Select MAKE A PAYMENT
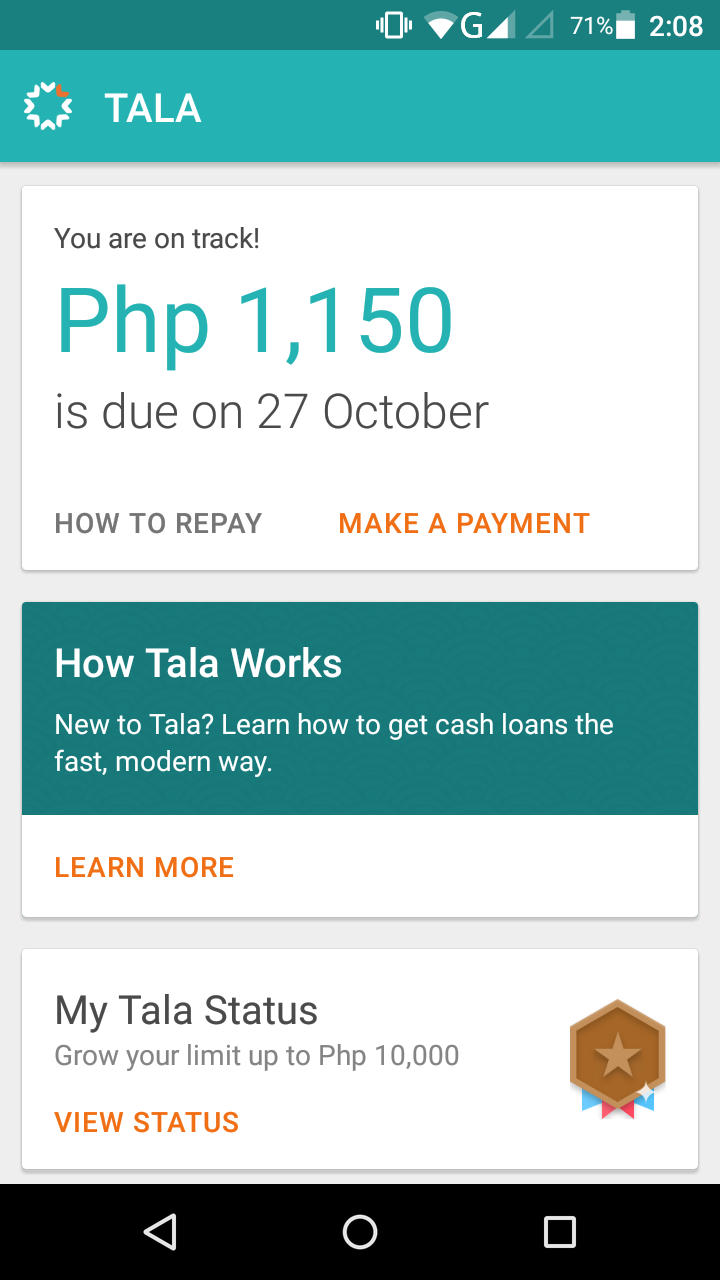The width and height of the screenshot is (720, 1280). coord(464,523)
